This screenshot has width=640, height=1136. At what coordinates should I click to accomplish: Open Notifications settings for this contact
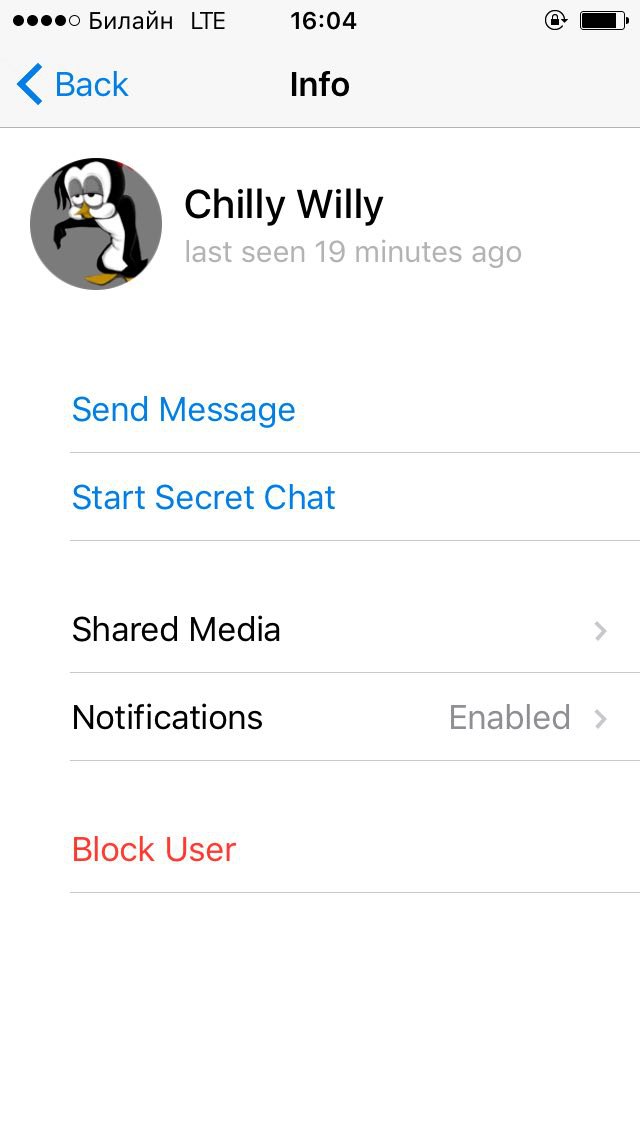coord(340,718)
